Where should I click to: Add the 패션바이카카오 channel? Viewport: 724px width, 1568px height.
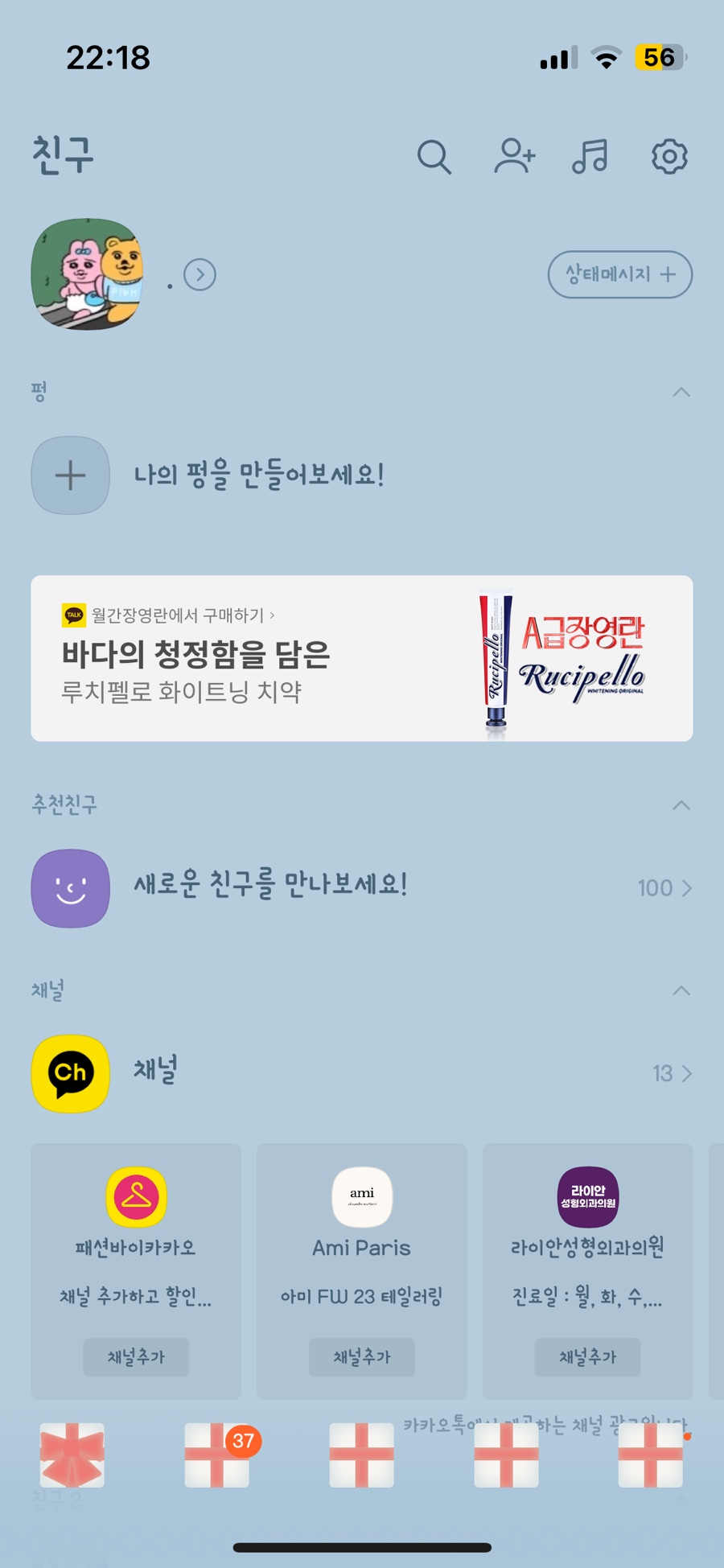[136, 1357]
